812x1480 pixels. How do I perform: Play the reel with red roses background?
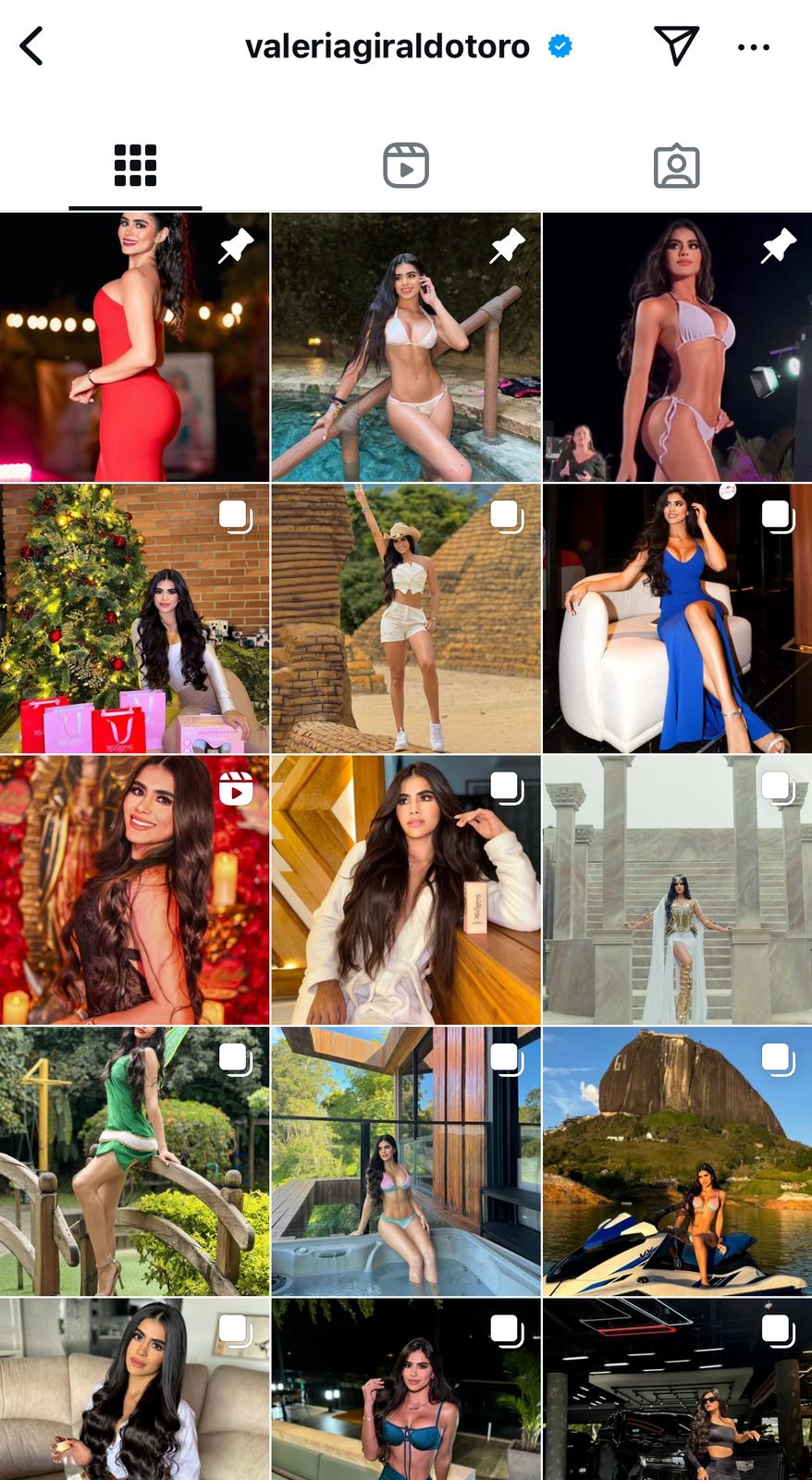[x=134, y=890]
